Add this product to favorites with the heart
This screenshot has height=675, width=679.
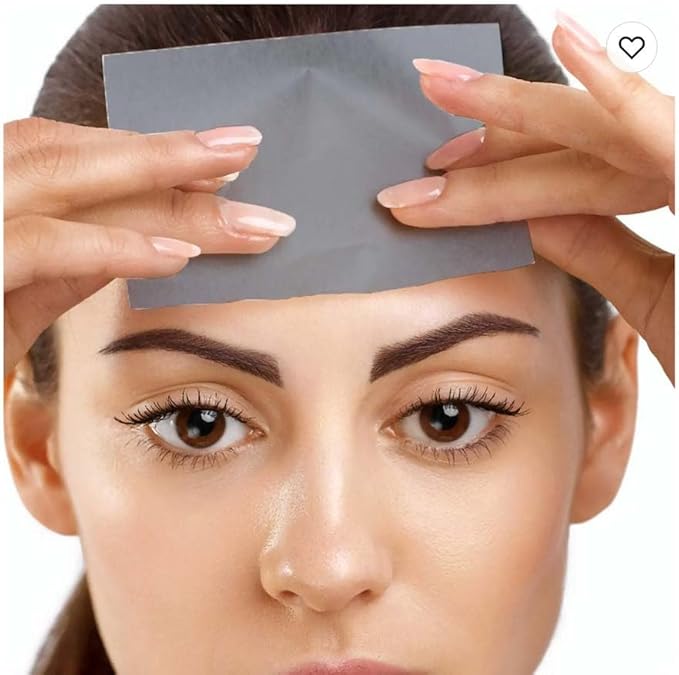(631, 47)
